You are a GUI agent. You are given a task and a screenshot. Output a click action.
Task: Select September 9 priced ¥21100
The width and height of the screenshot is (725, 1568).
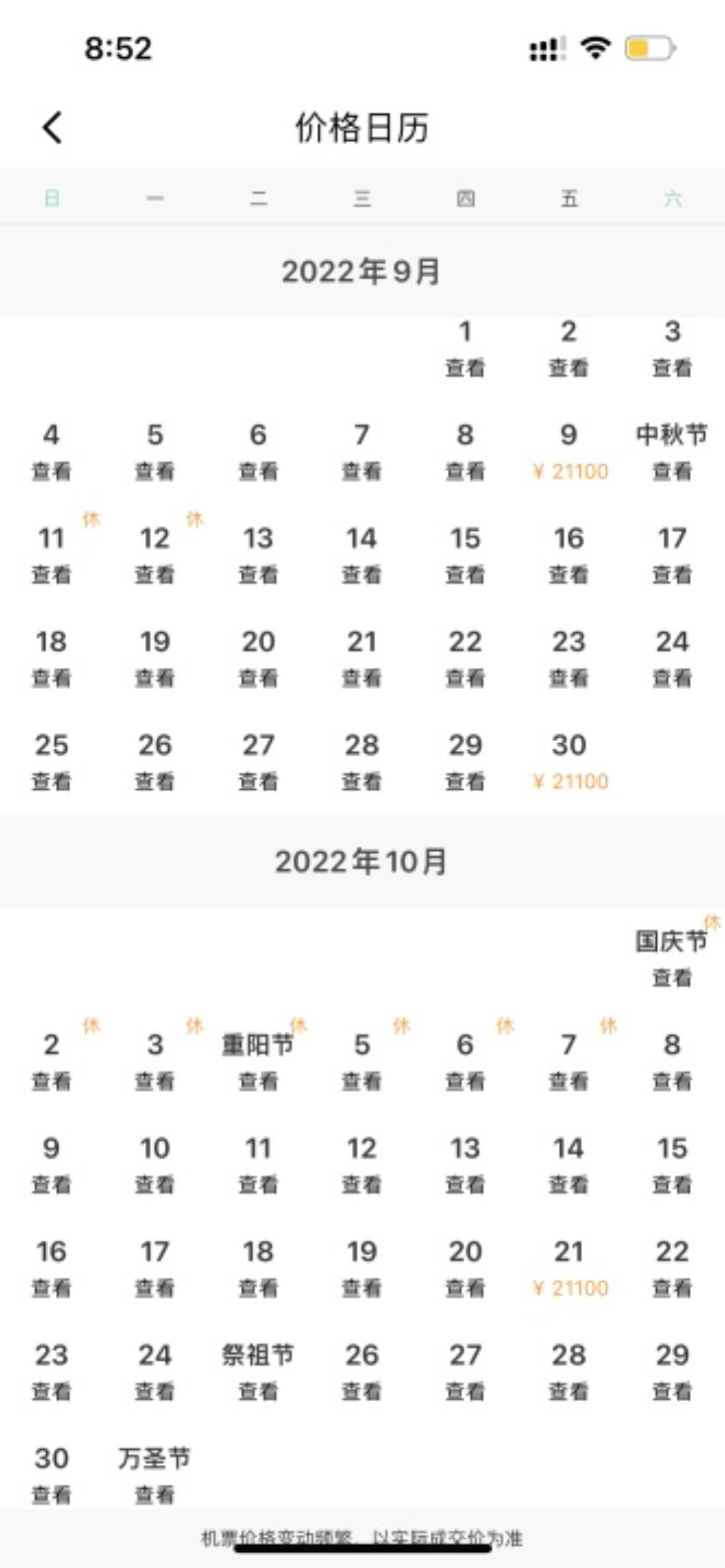569,451
